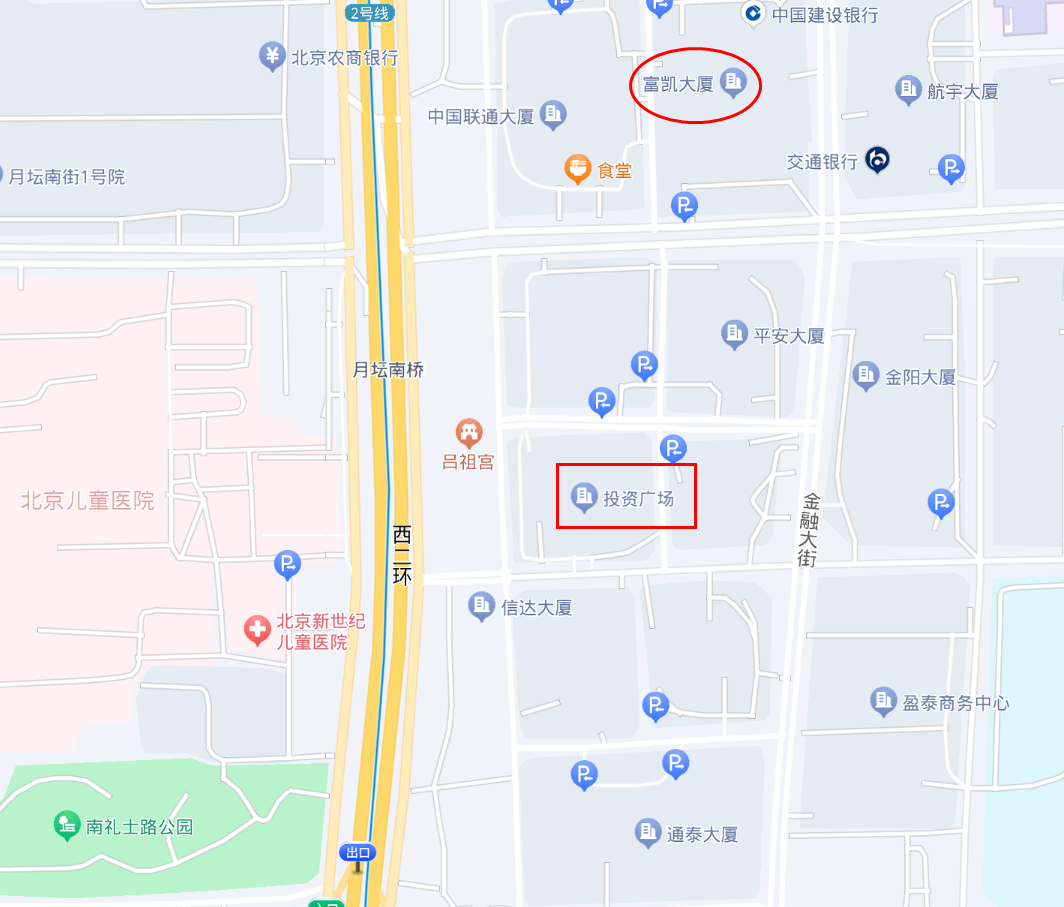The image size is (1064, 907).
Task: Select the 中国建设银行 bank marker
Action: pyautogui.click(x=752, y=13)
